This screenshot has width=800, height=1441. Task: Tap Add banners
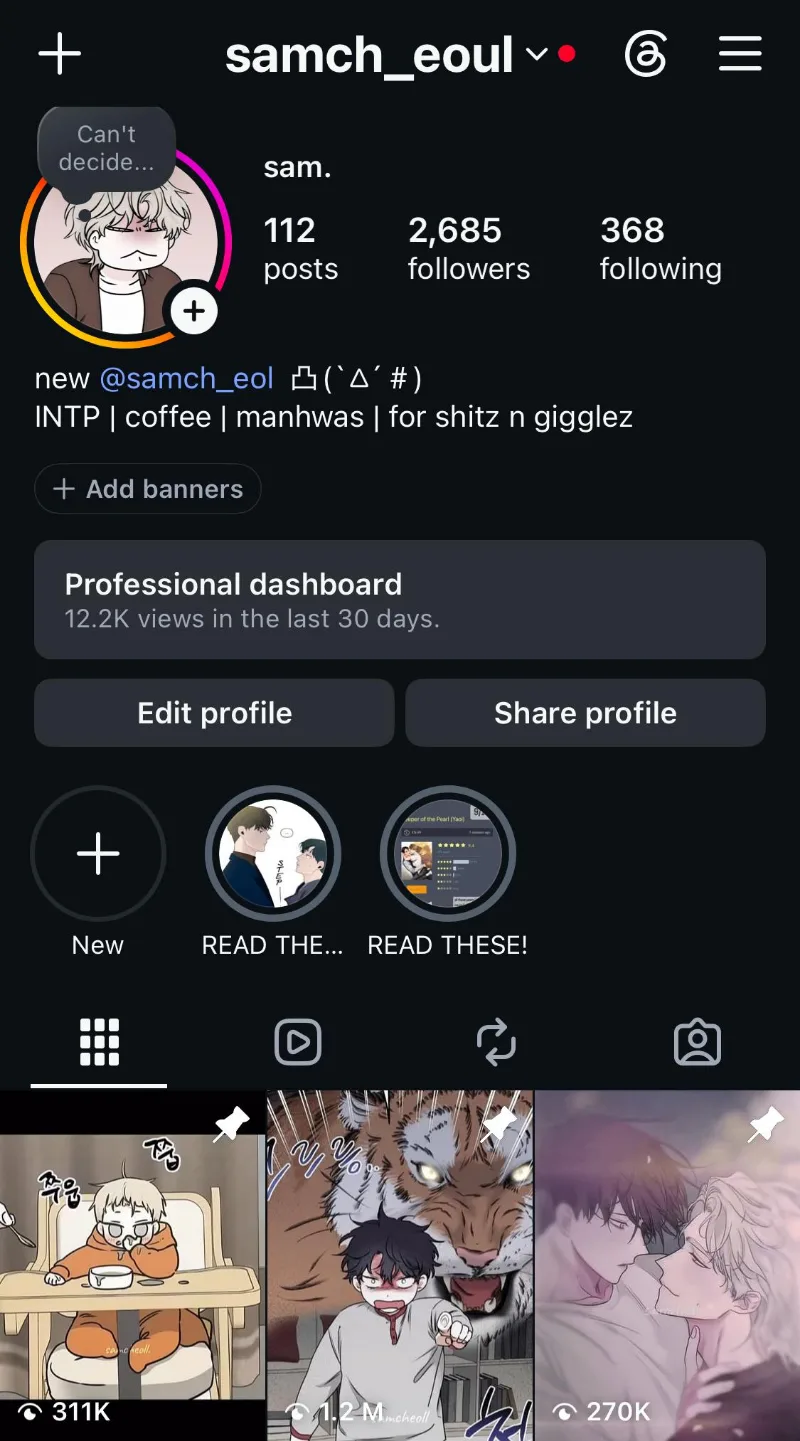click(148, 489)
